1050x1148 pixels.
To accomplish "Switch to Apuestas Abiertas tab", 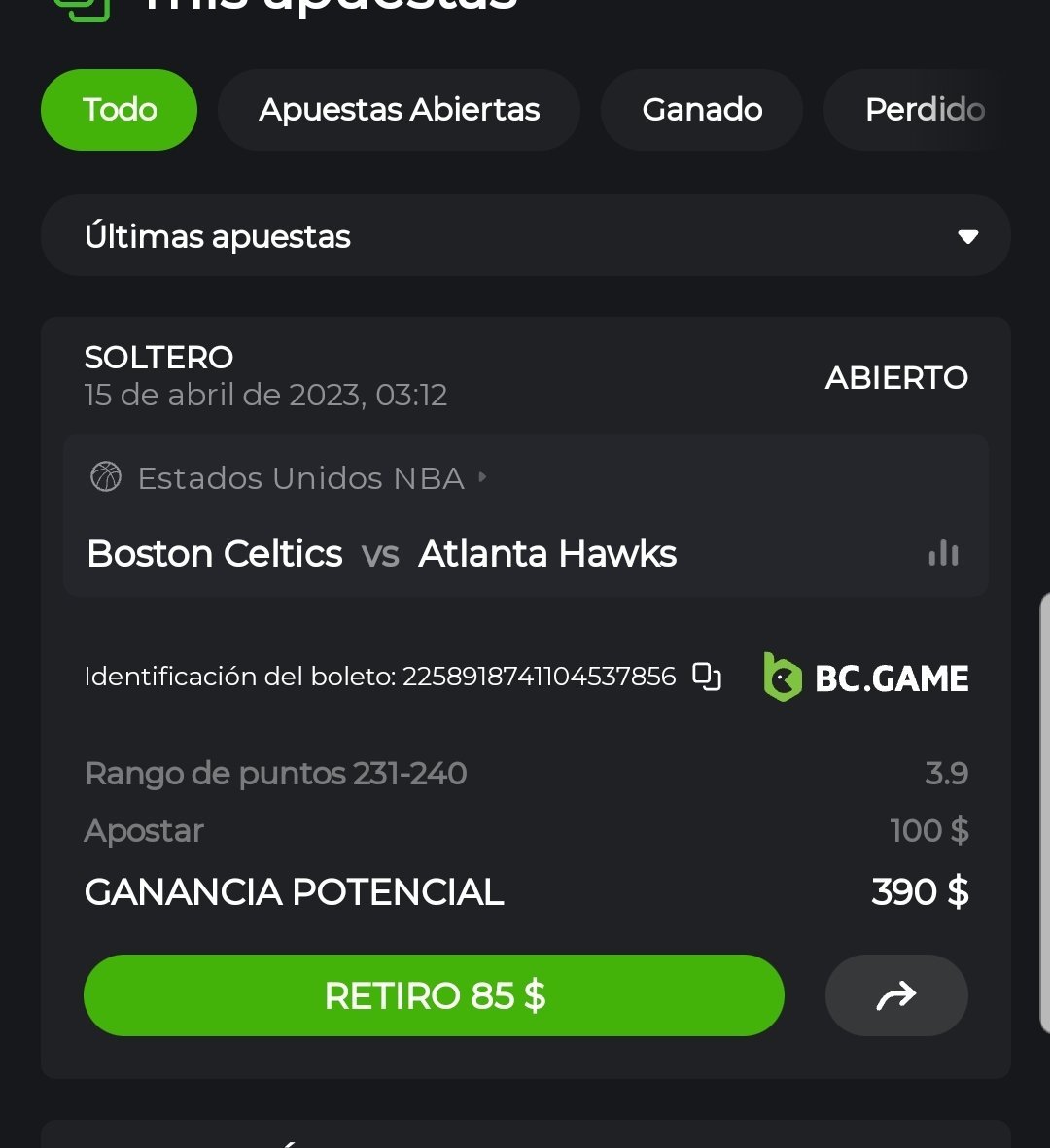I will 399,110.
